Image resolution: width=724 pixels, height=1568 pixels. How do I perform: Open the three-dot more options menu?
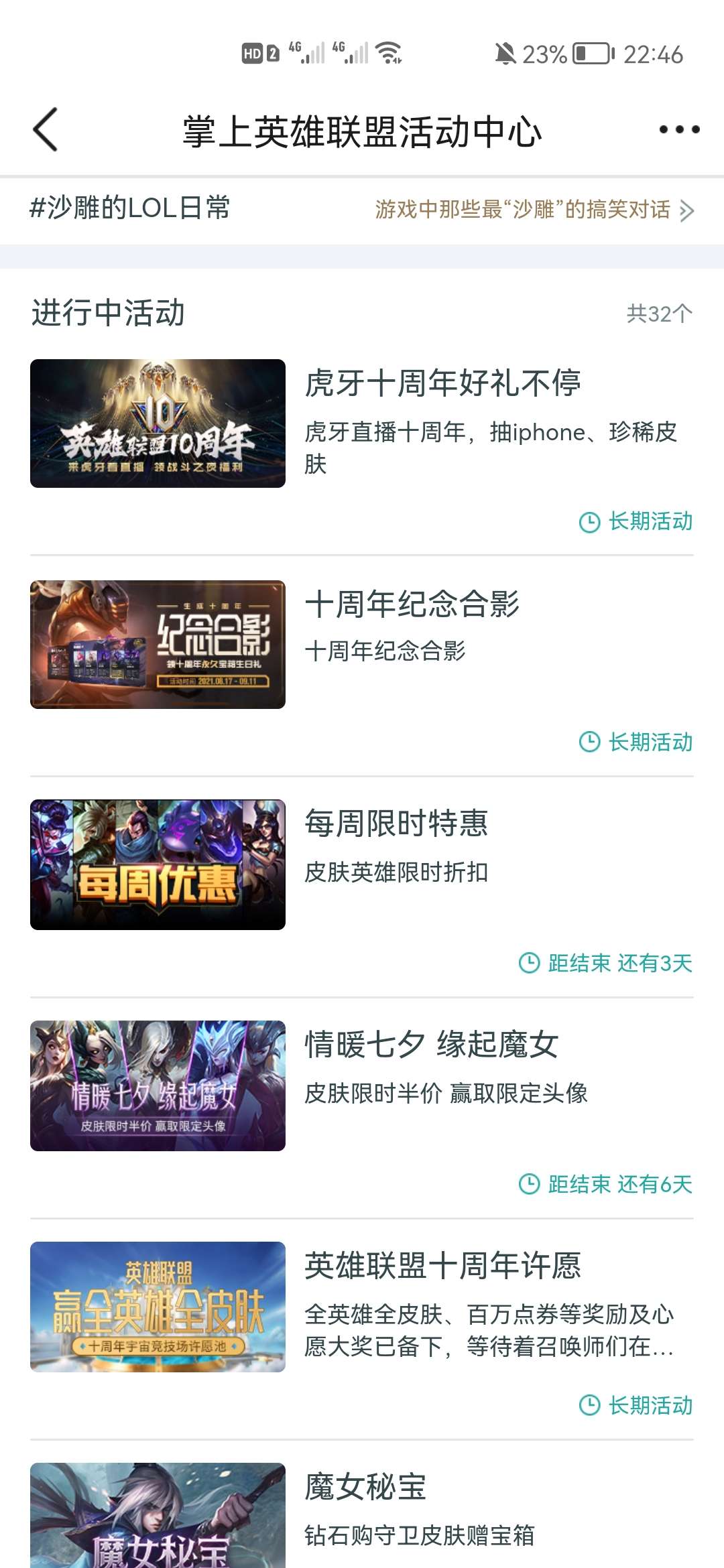[678, 130]
